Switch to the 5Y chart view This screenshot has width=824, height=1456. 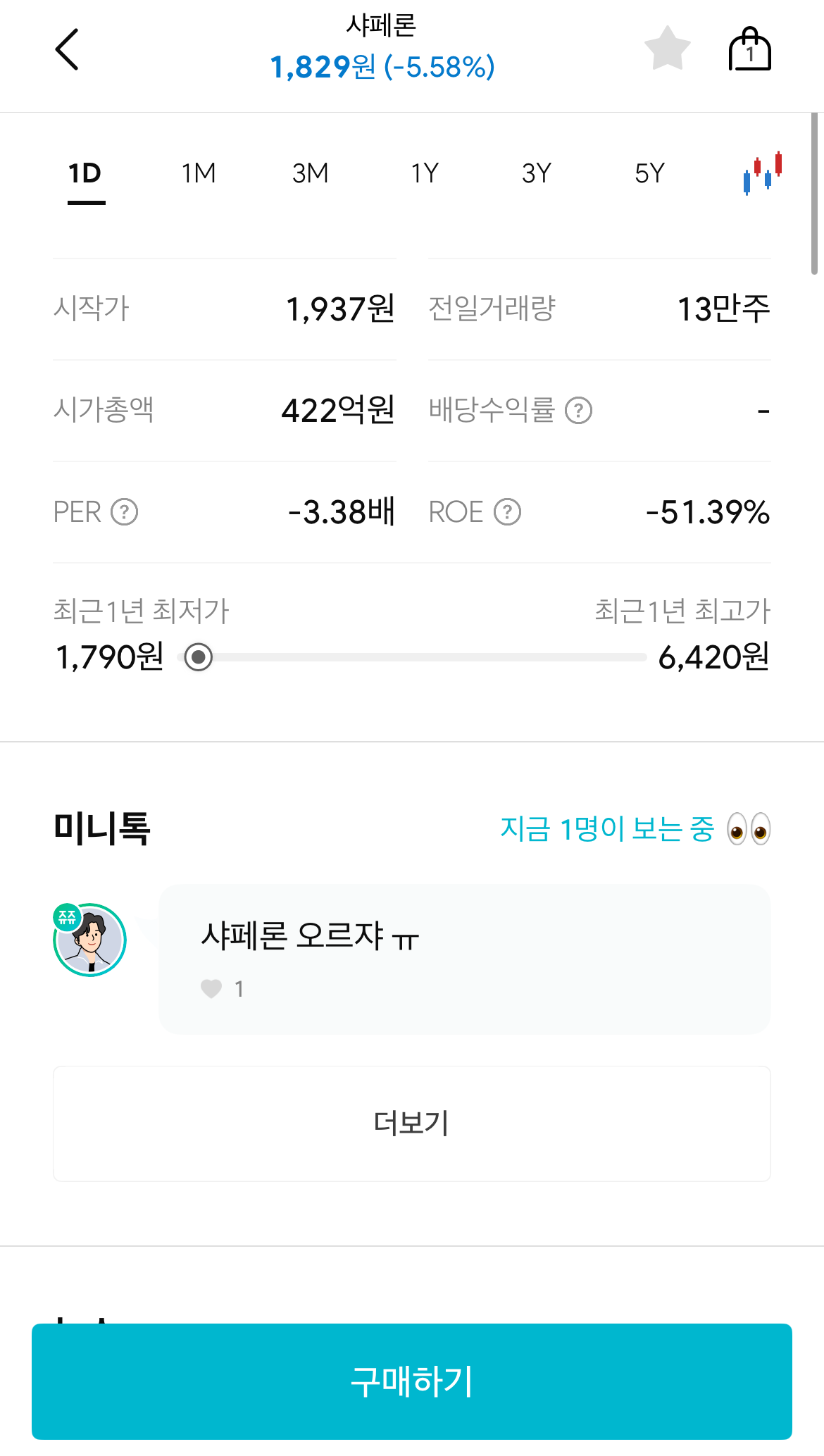click(650, 173)
